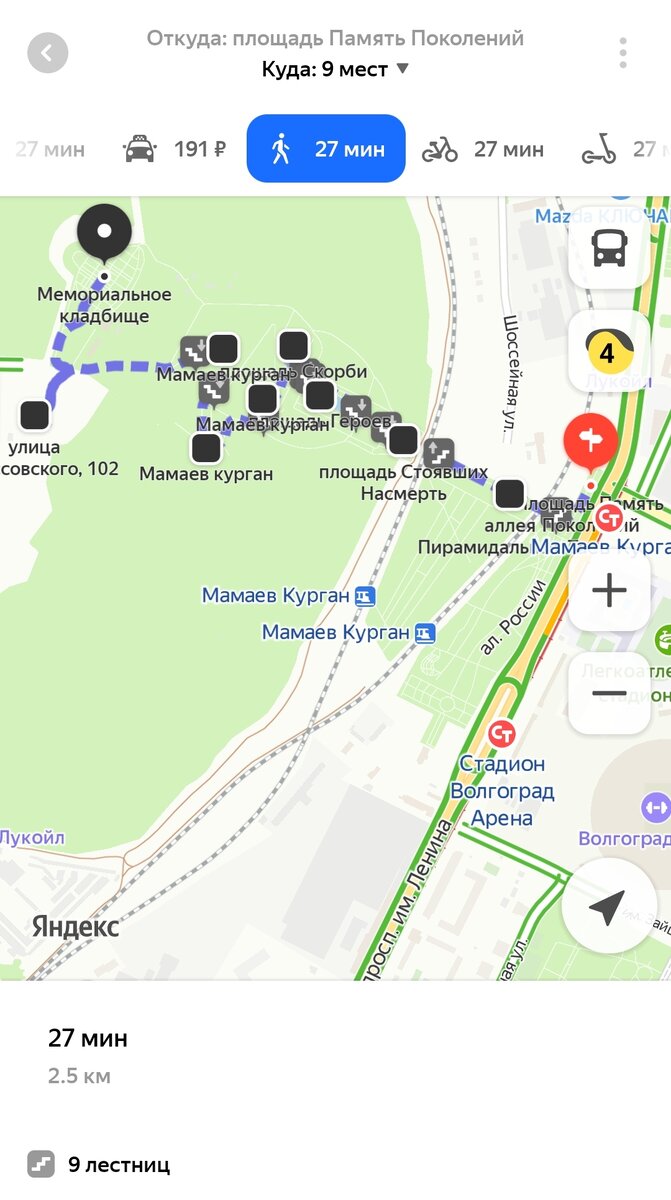Switch to bicycle route option
Image resolution: width=671 pixels, height=1200 pixels.
483,149
